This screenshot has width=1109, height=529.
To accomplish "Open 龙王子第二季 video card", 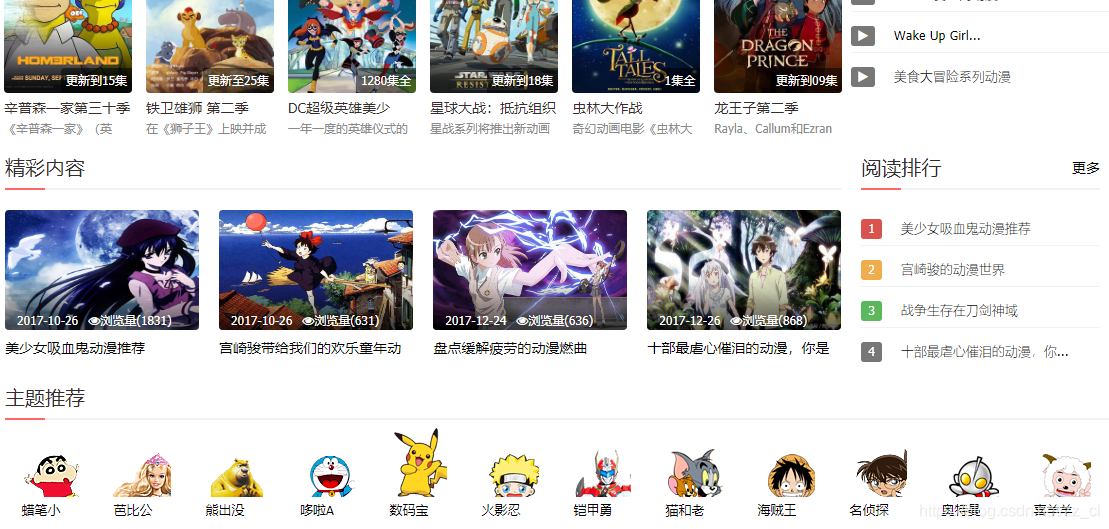I will (x=778, y=46).
